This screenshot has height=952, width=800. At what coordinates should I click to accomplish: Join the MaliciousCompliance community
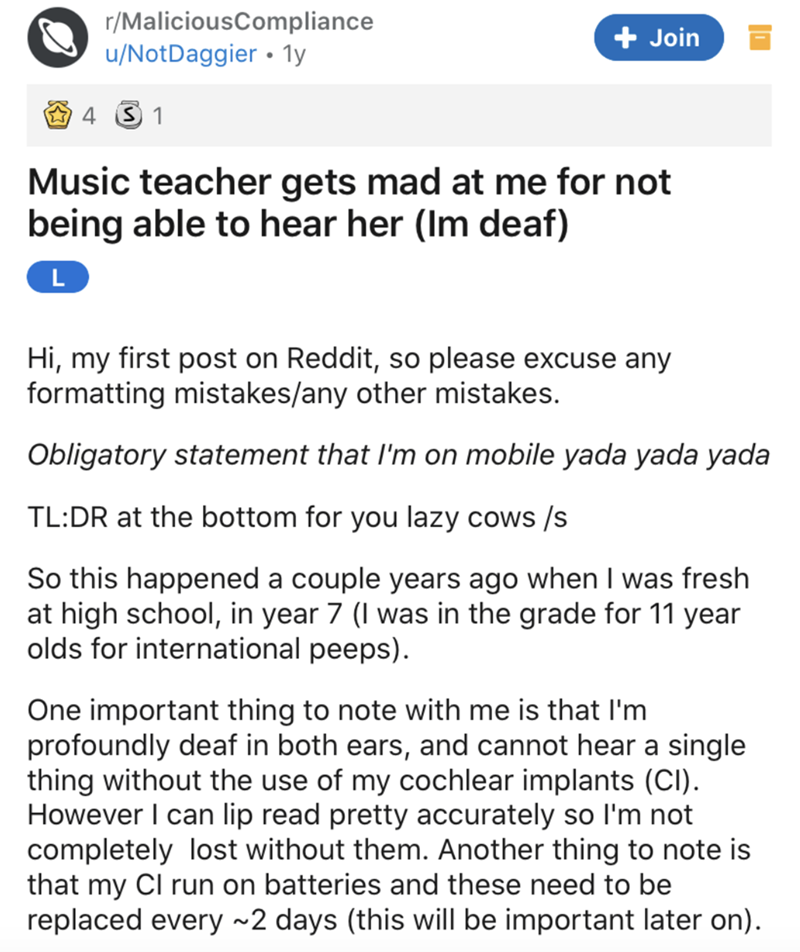click(x=658, y=38)
